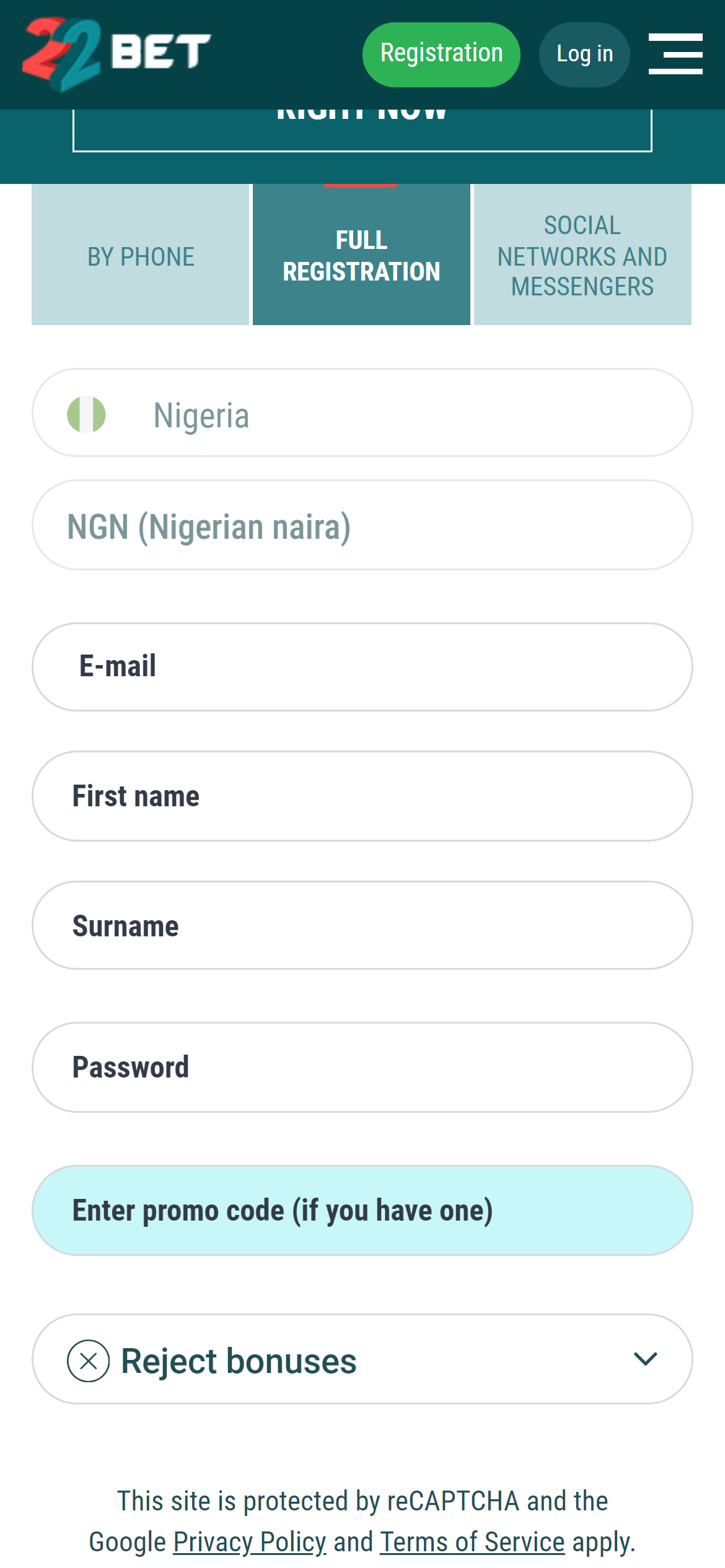Open the Terms of Service link
725x1568 pixels.
point(472,1541)
